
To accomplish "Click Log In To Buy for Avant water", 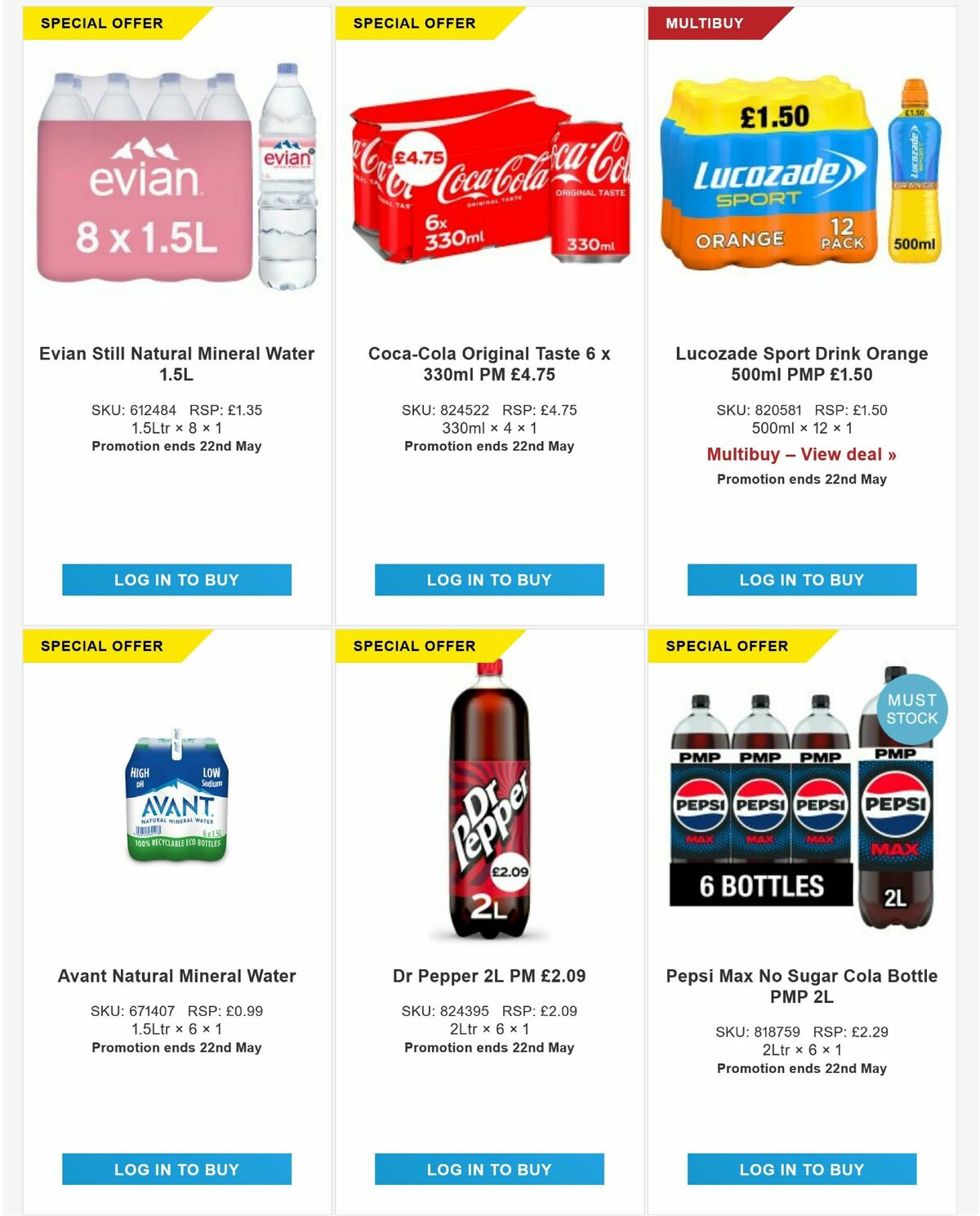I will 176,1169.
